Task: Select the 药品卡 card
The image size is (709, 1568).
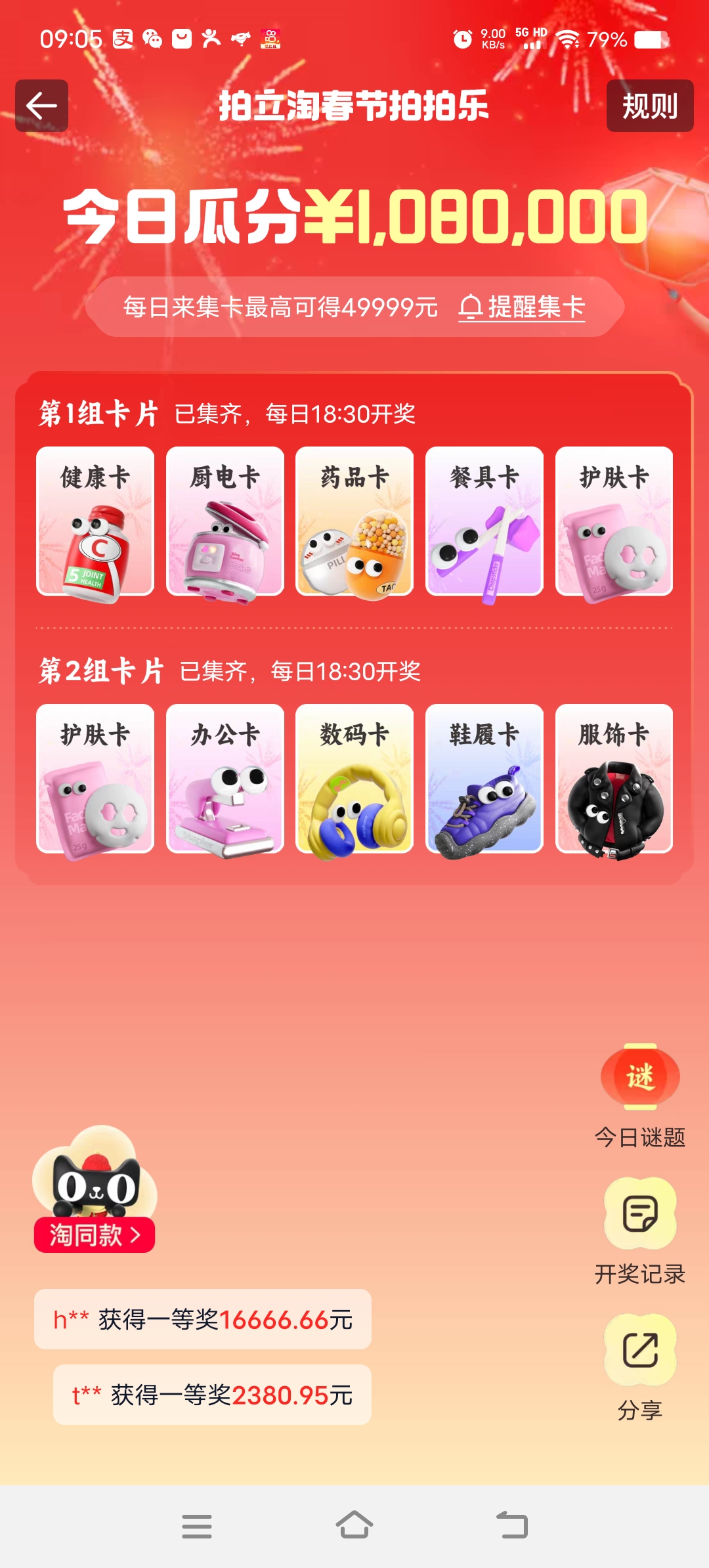Action: click(354, 521)
